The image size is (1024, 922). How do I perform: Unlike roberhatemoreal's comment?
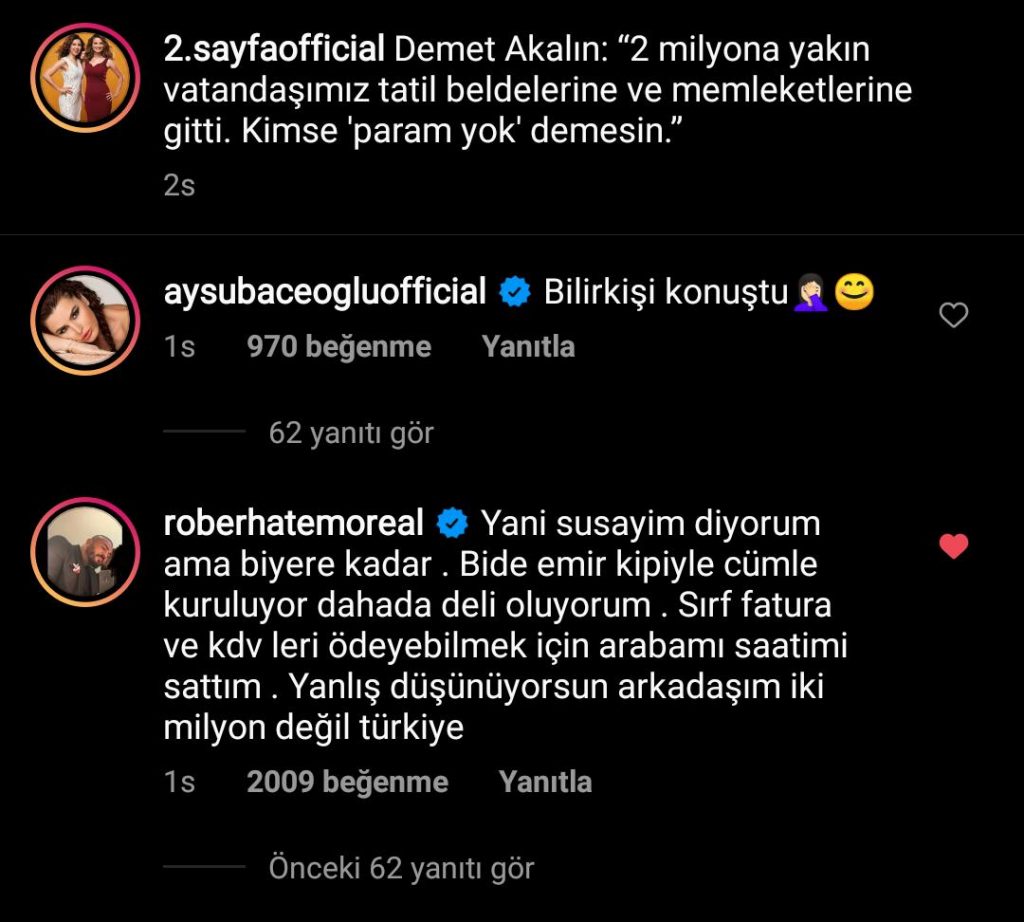(x=955, y=546)
